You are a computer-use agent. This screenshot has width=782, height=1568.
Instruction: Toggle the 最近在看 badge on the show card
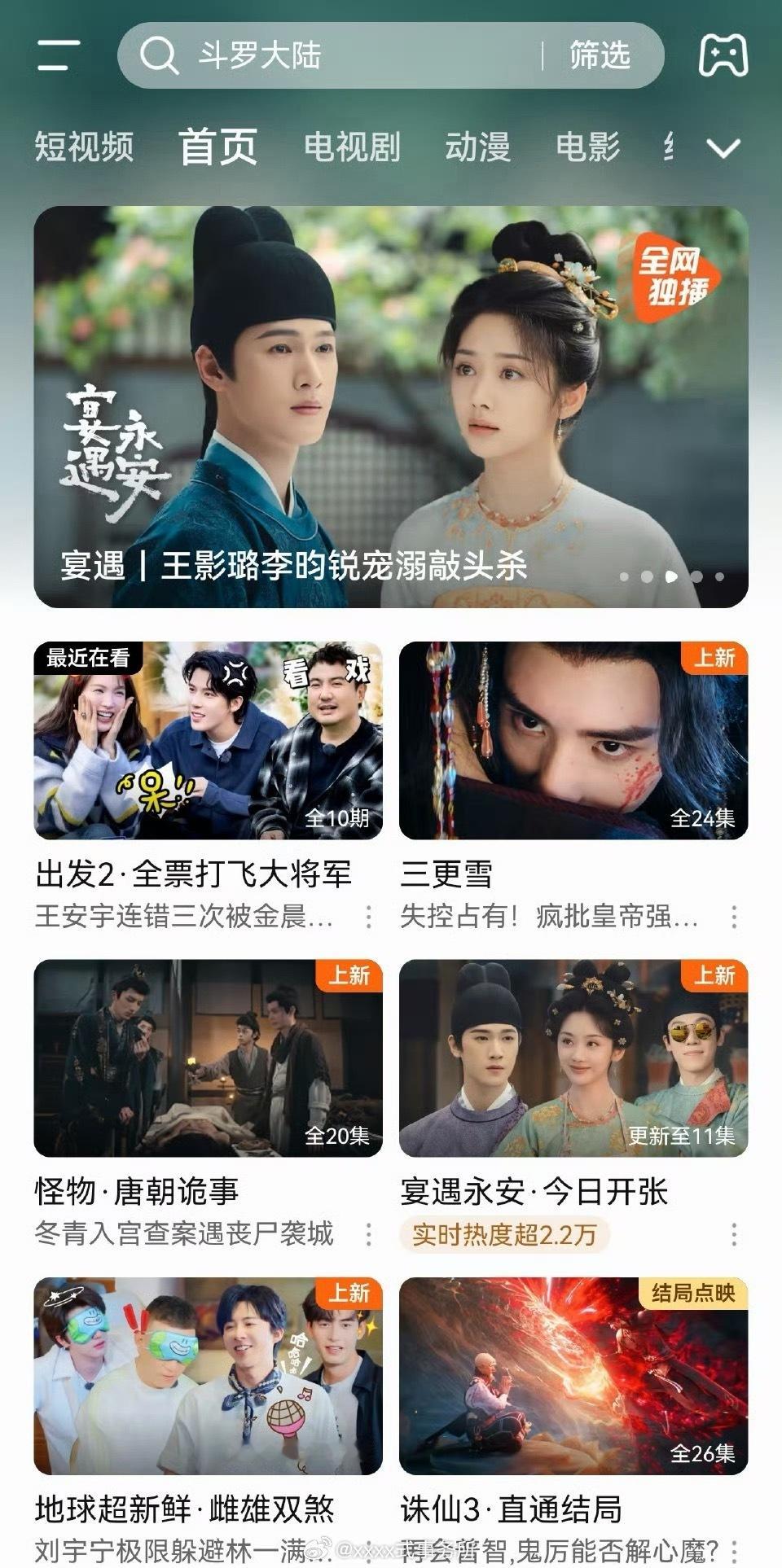point(90,659)
